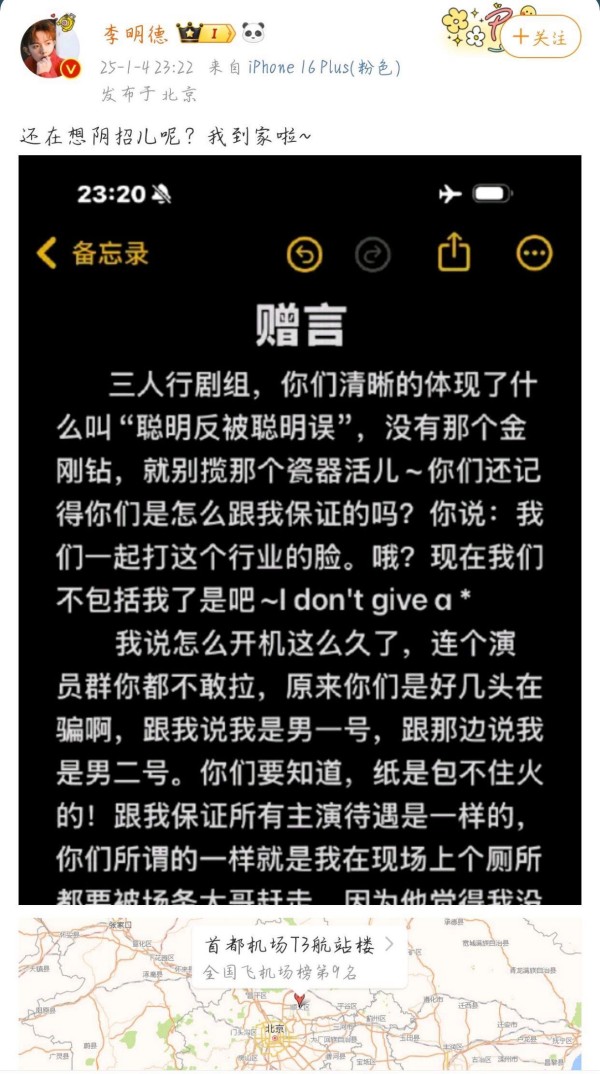
Task: Open 李明德's profile avatar
Action: click(x=49, y=48)
